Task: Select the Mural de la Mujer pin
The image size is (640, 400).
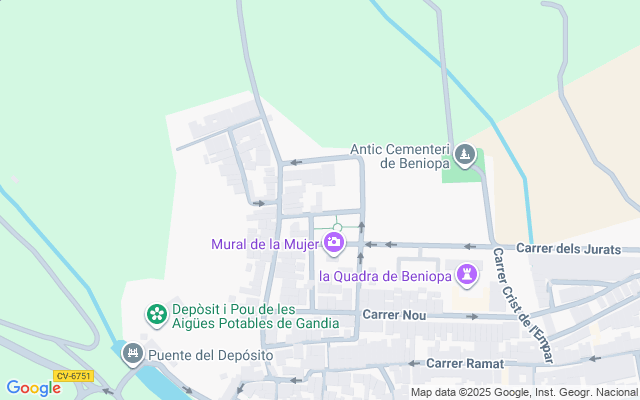Action: [334, 243]
